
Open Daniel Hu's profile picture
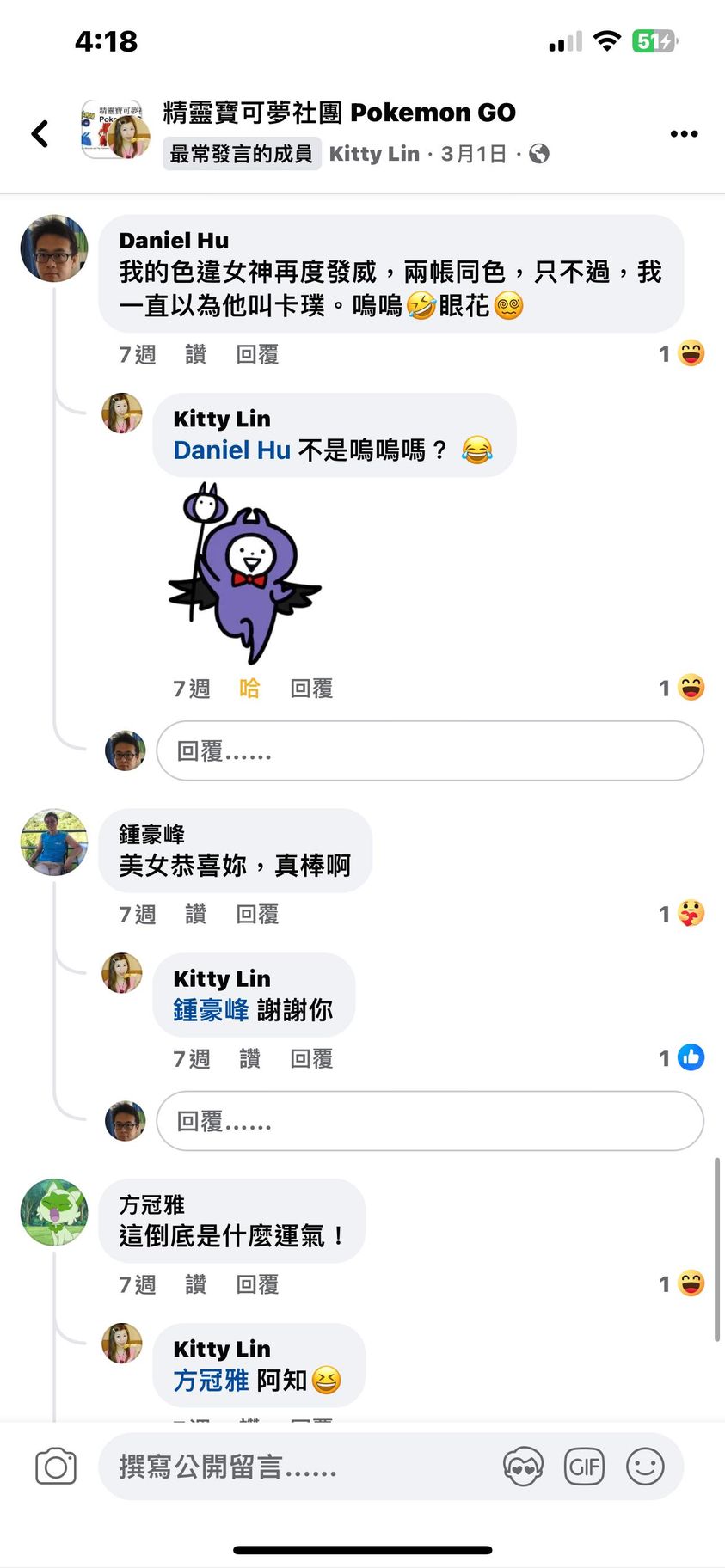coord(54,248)
